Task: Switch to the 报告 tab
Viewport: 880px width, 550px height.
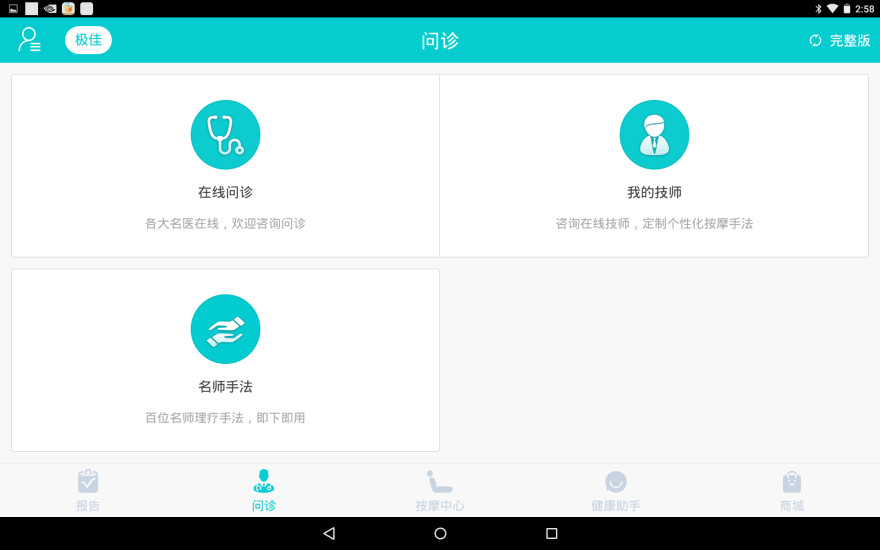Action: [x=88, y=490]
